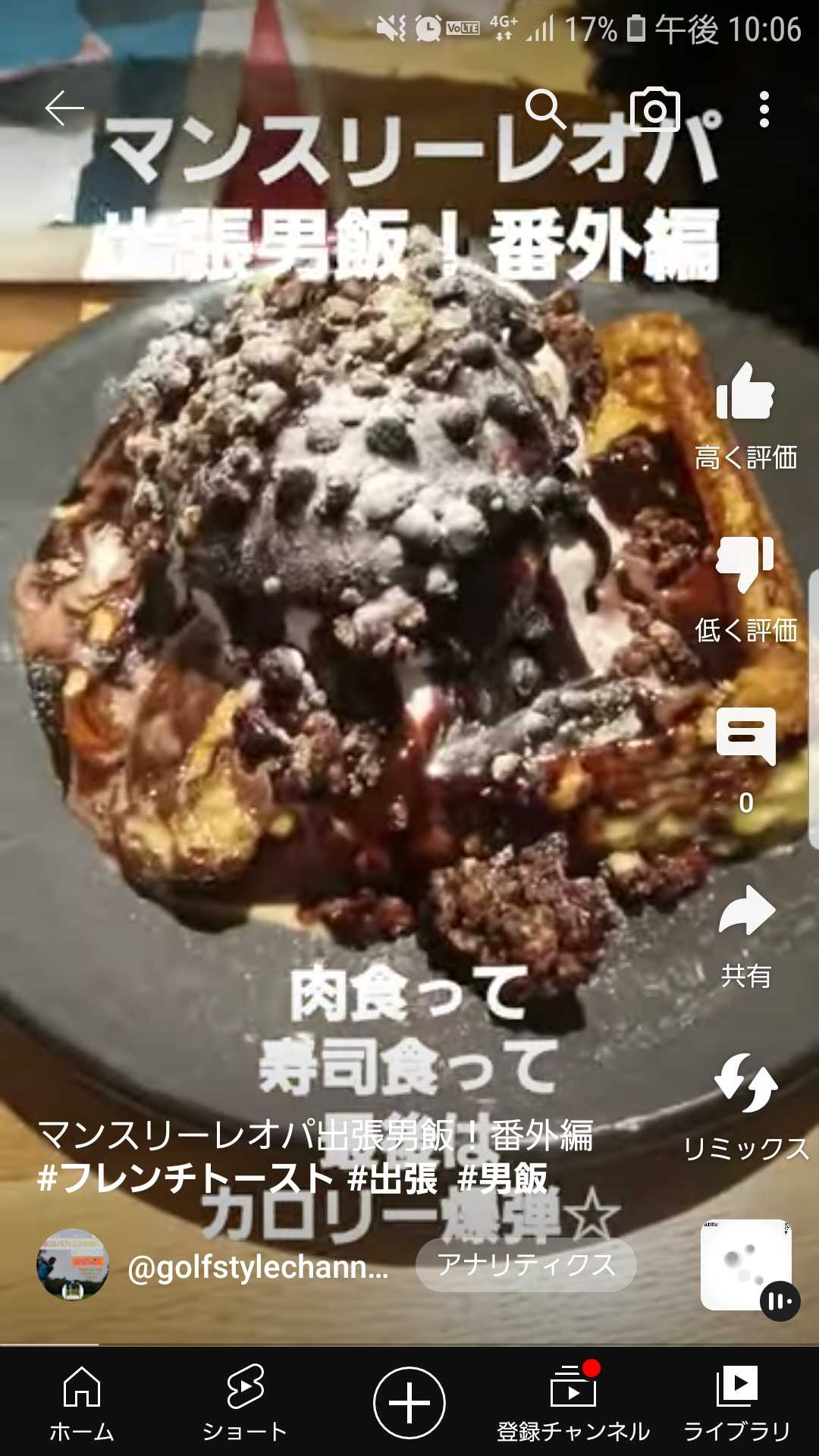Open the sound used in this Short
This screenshot has width=819, height=1456.
(x=747, y=1265)
